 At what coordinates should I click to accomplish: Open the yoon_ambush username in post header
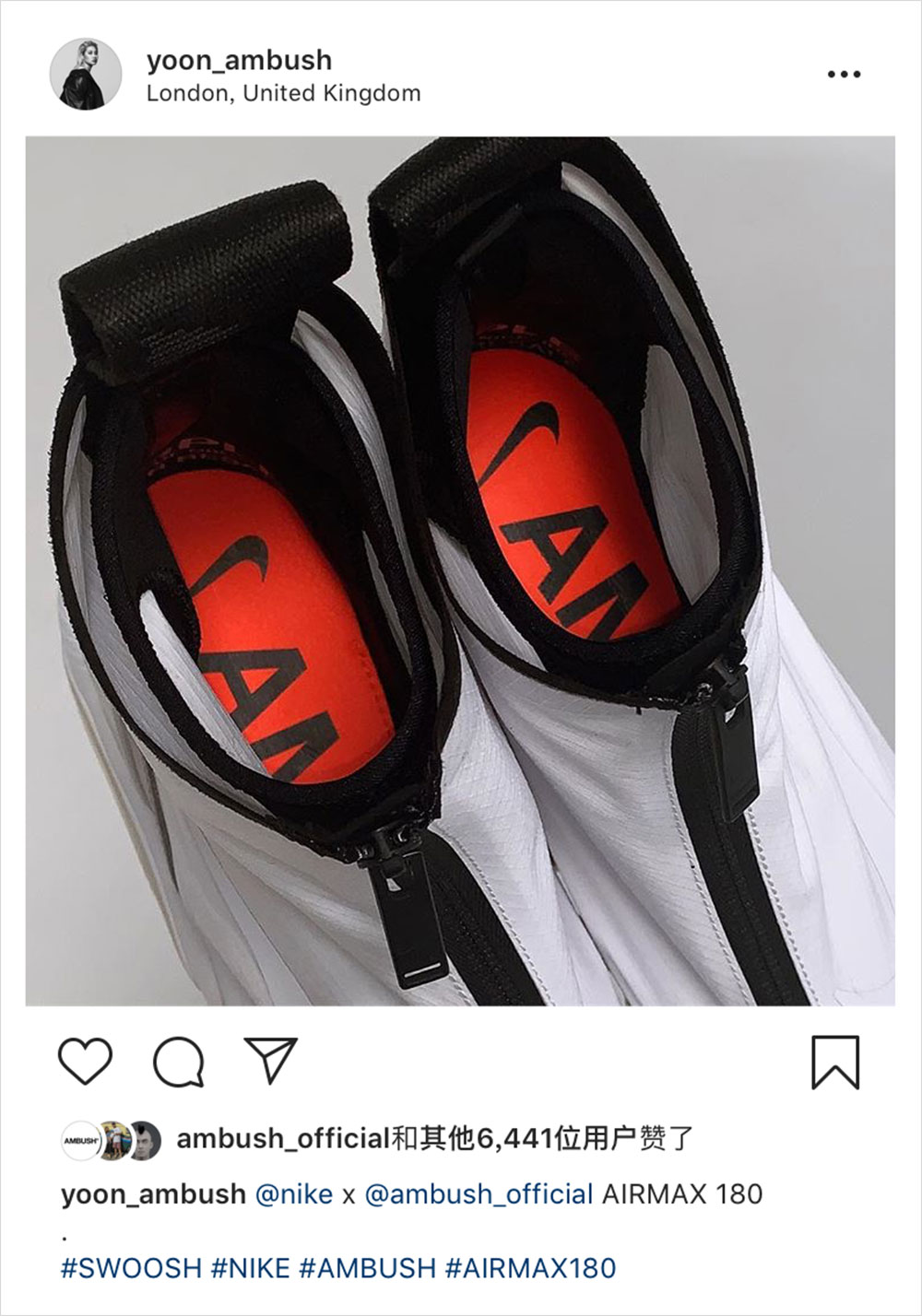239,60
